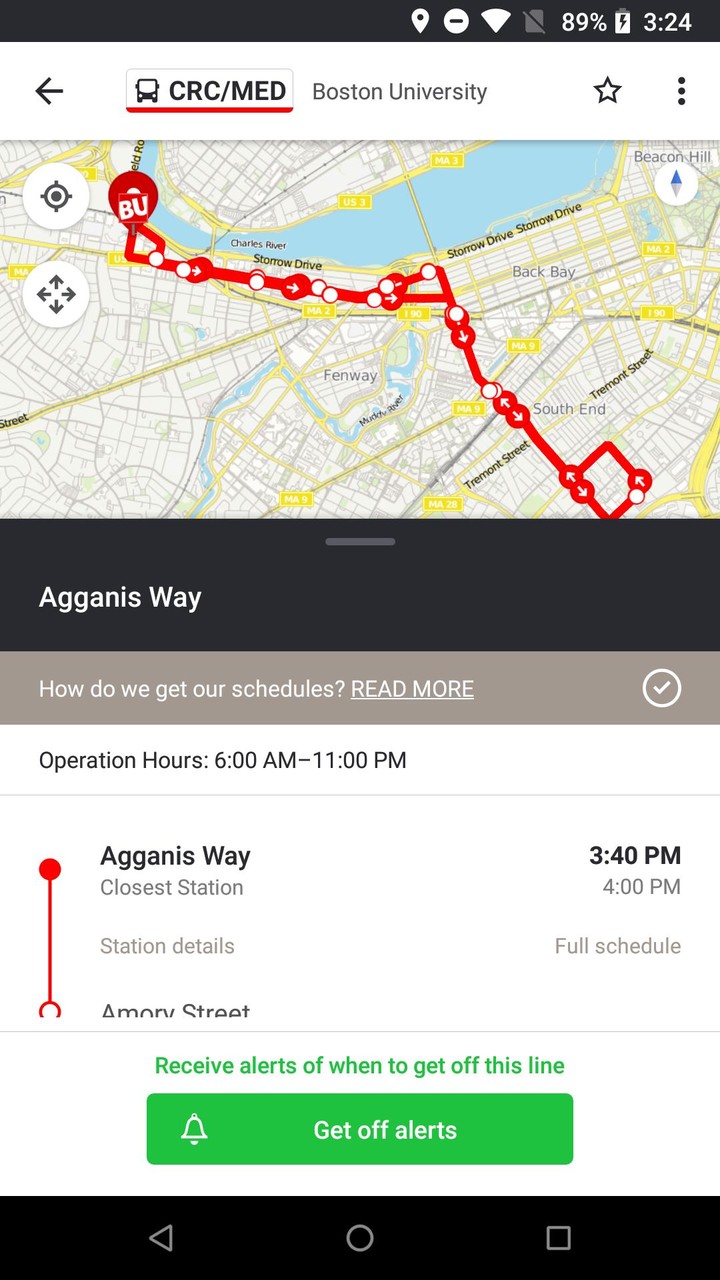720x1280 pixels.
Task: Tap the compass to reset map orientation
Action: (676, 184)
